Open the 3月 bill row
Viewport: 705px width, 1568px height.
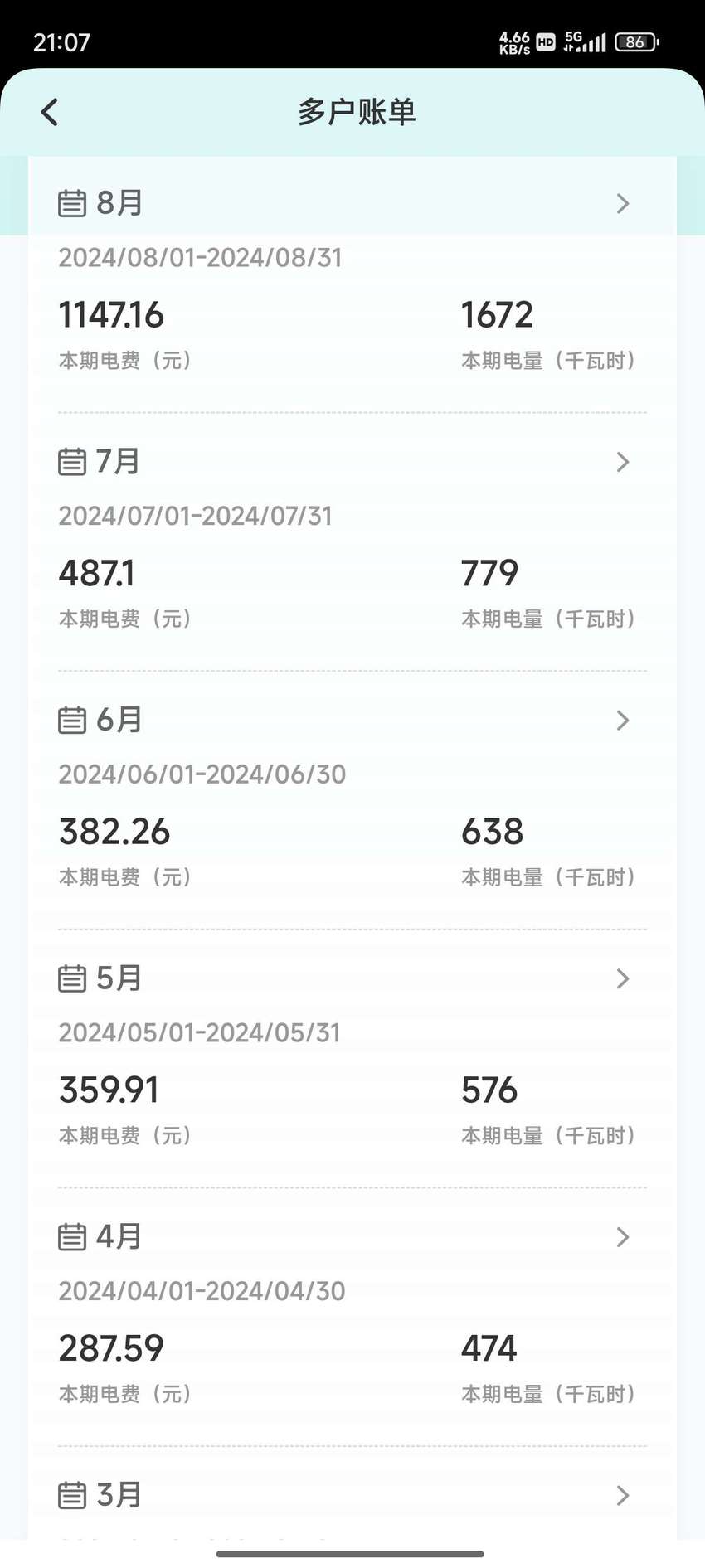[352, 1495]
